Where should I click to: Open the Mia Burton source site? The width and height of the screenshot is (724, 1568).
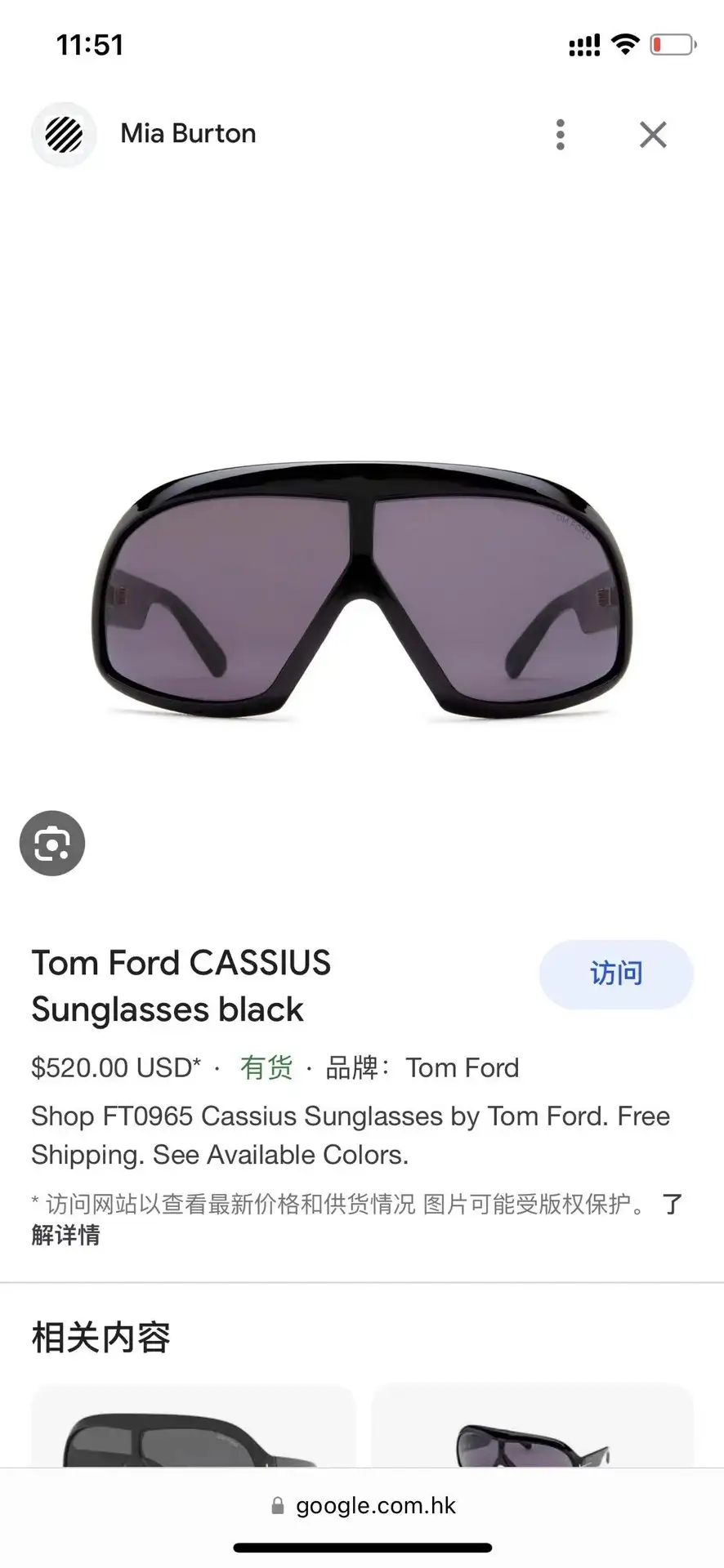point(187,134)
